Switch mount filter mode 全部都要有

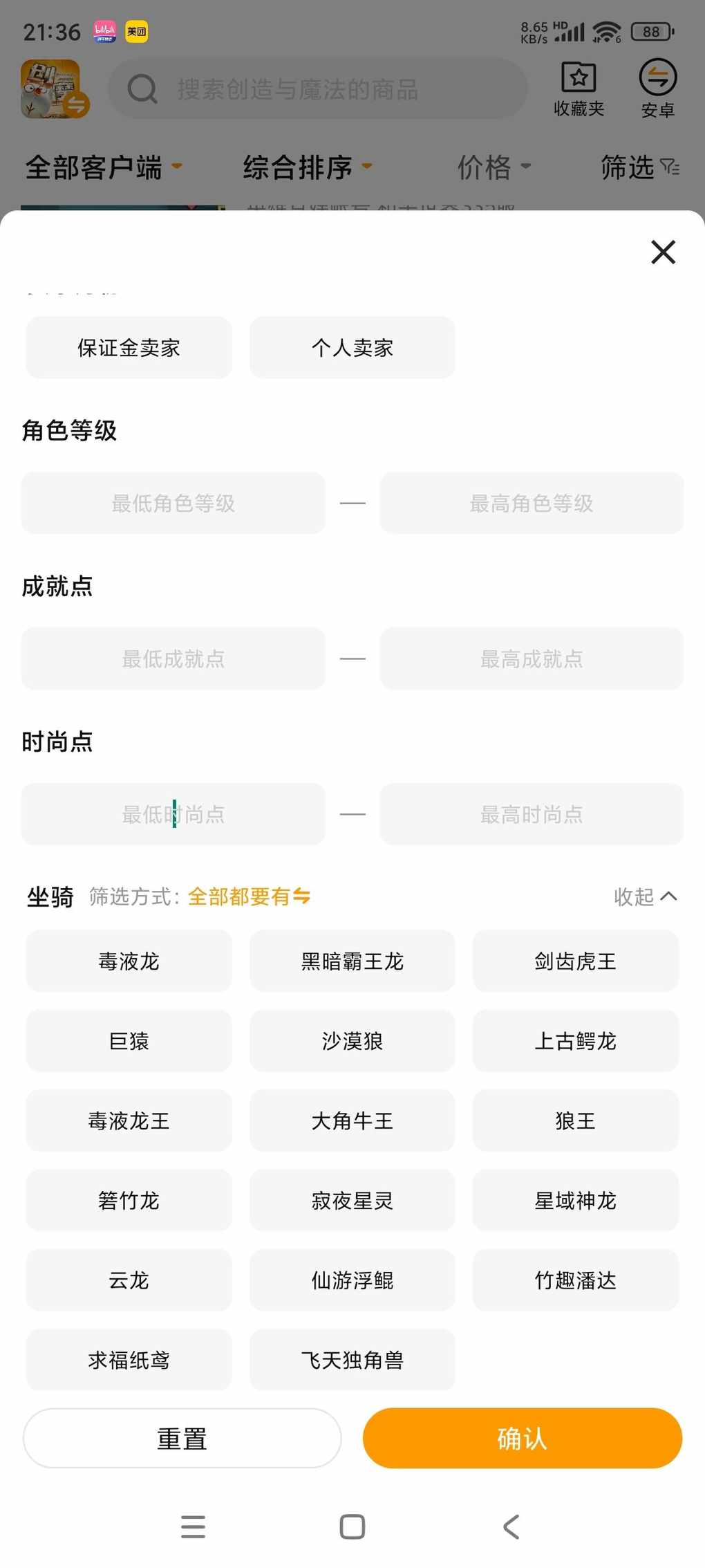(249, 896)
